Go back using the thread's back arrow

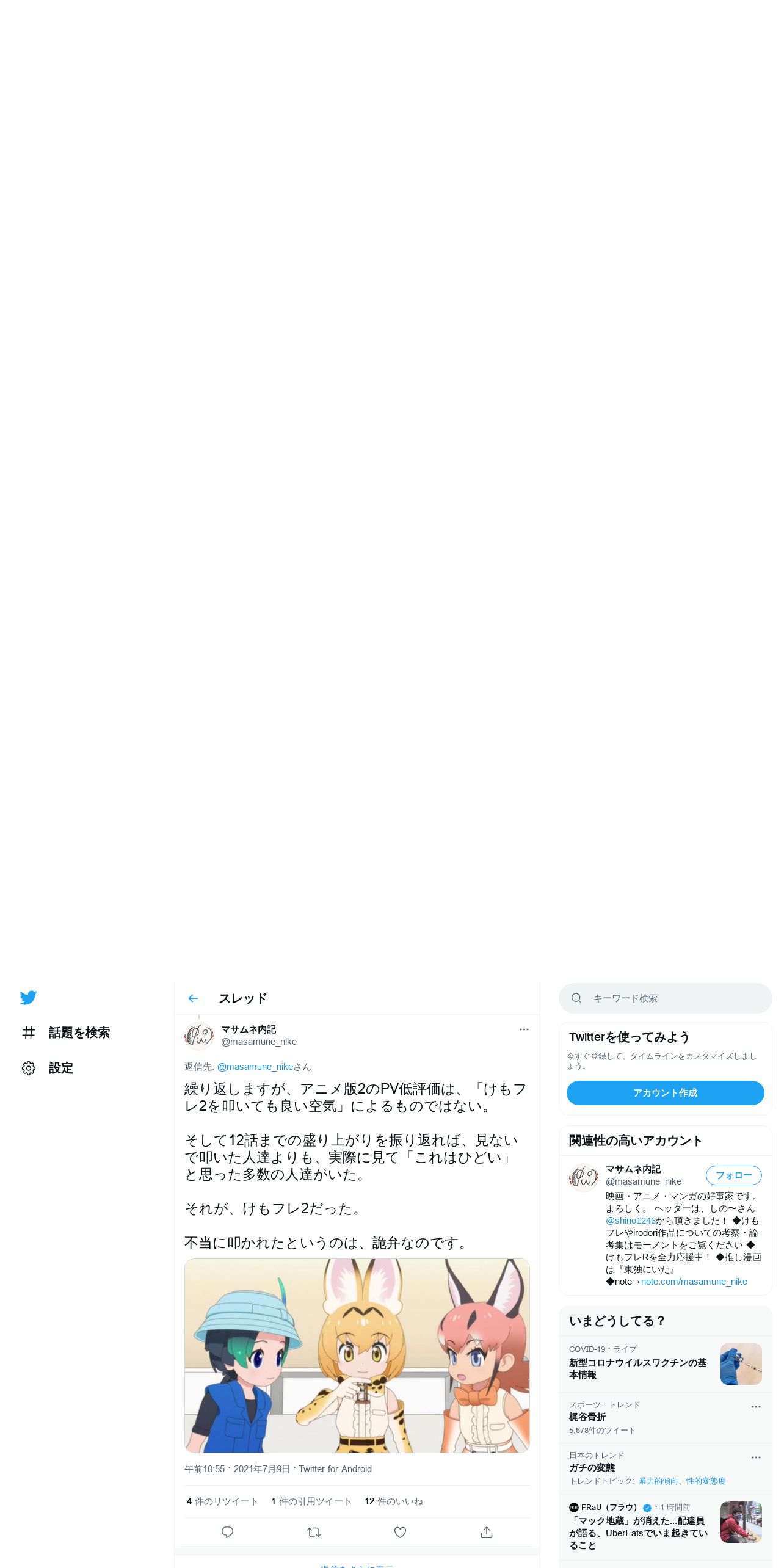click(193, 998)
